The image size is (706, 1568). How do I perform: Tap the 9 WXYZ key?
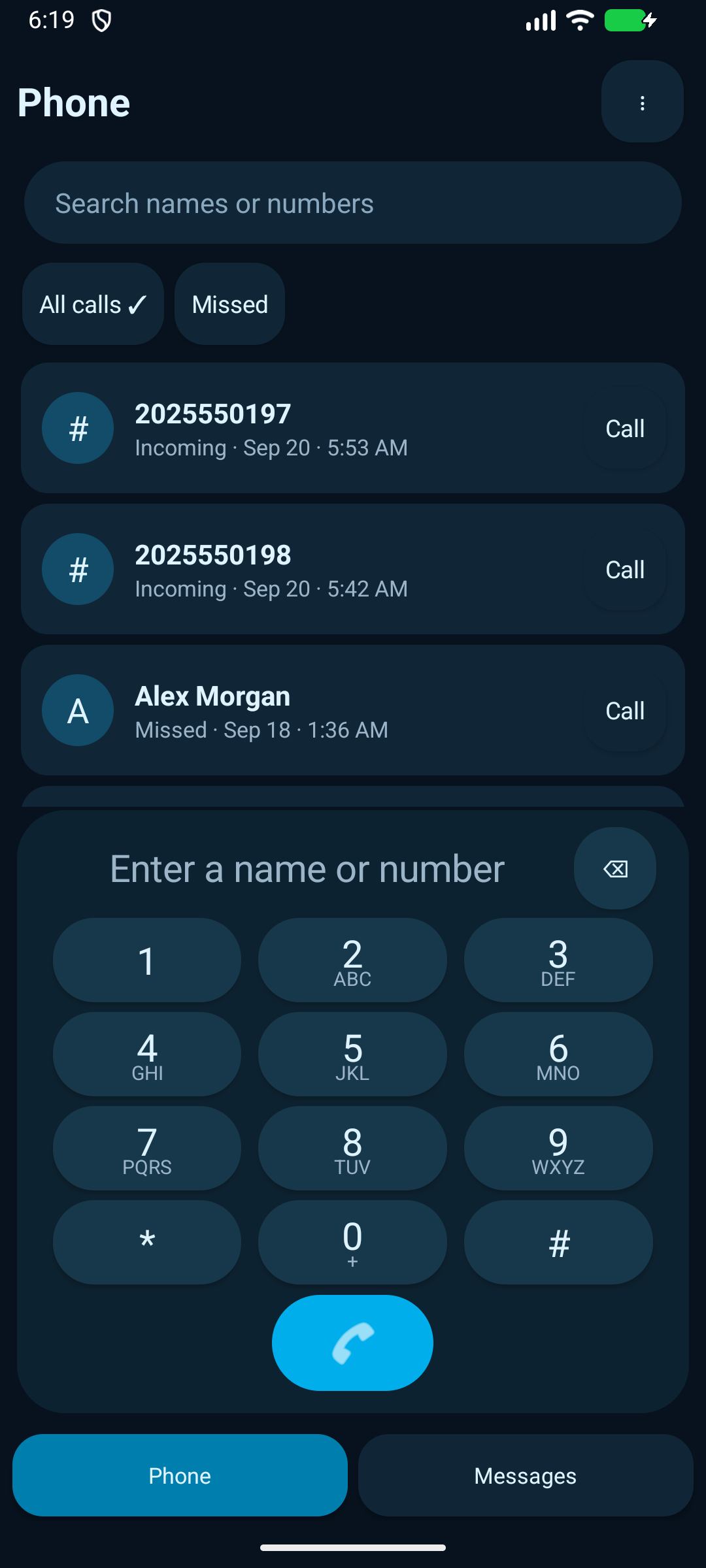click(x=558, y=1149)
